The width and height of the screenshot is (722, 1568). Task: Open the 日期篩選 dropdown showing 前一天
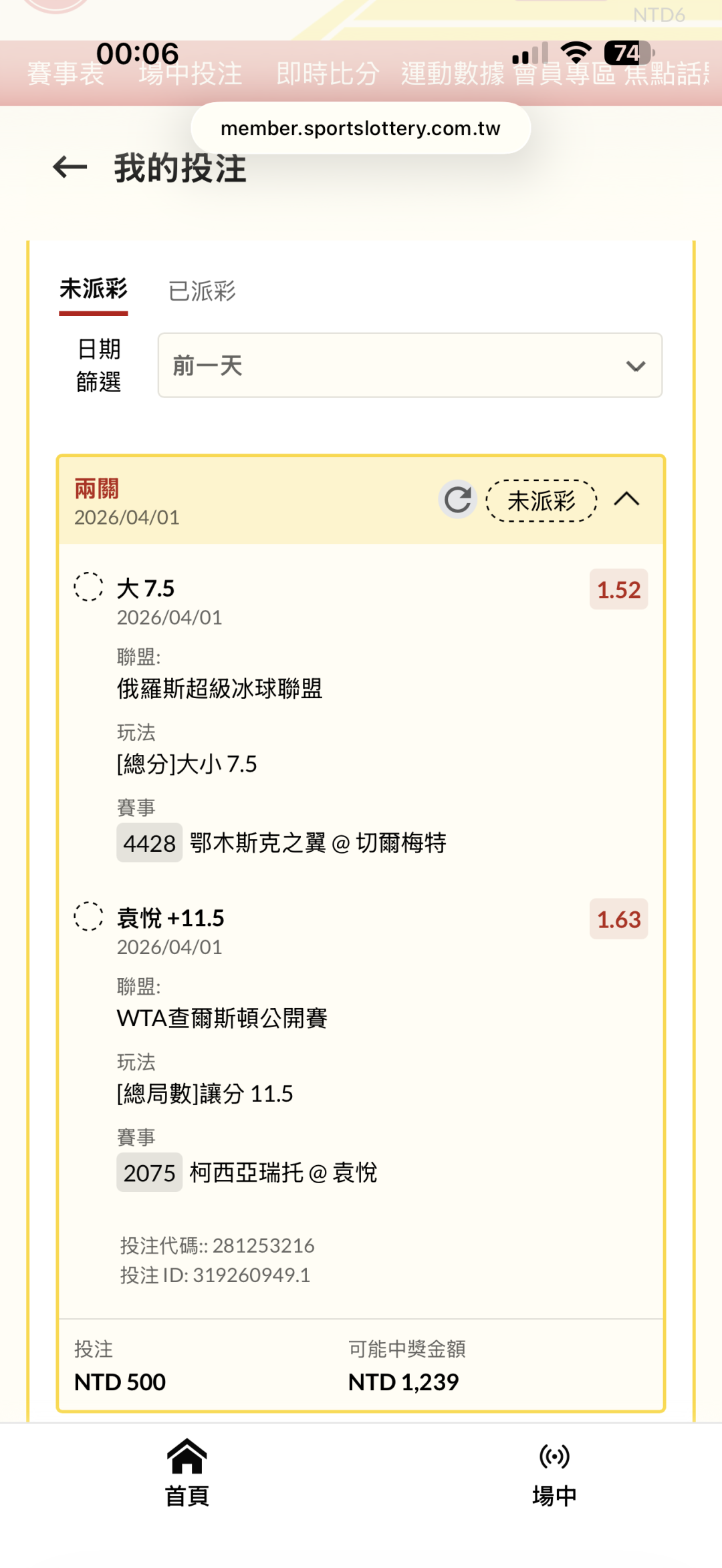410,365
